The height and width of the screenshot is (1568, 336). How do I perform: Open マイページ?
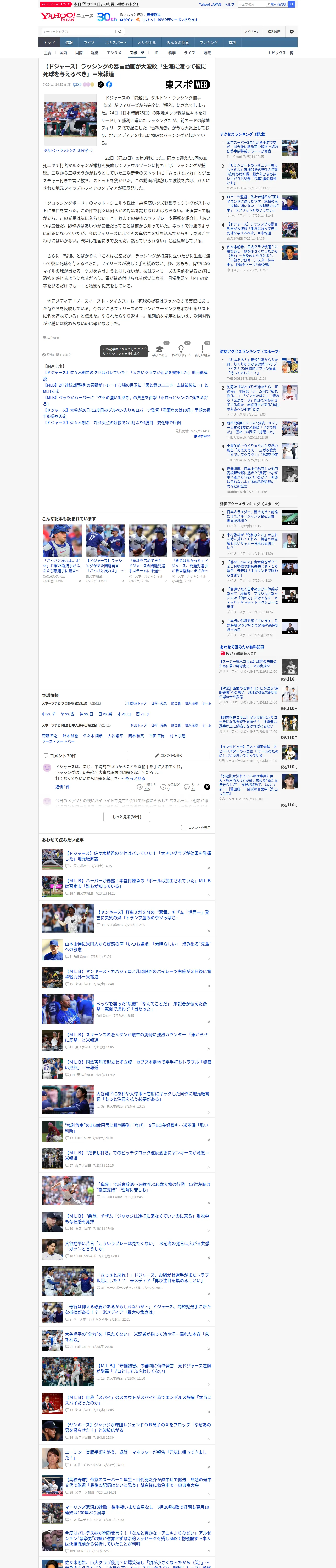pyautogui.click(x=251, y=32)
